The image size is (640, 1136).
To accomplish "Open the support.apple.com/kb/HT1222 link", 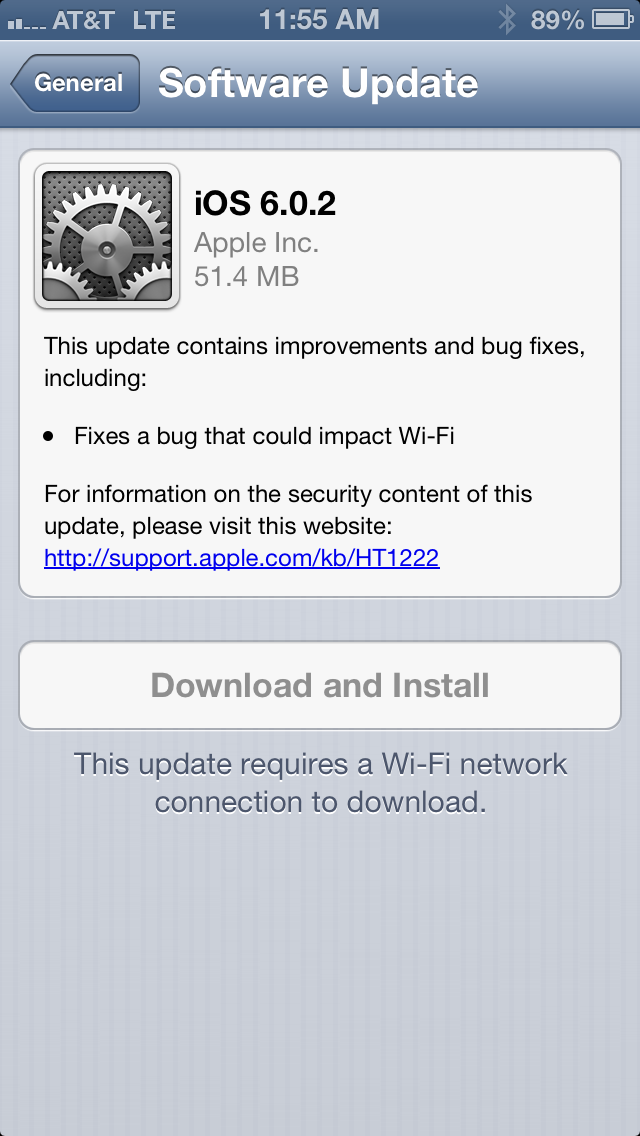I will click(241, 558).
